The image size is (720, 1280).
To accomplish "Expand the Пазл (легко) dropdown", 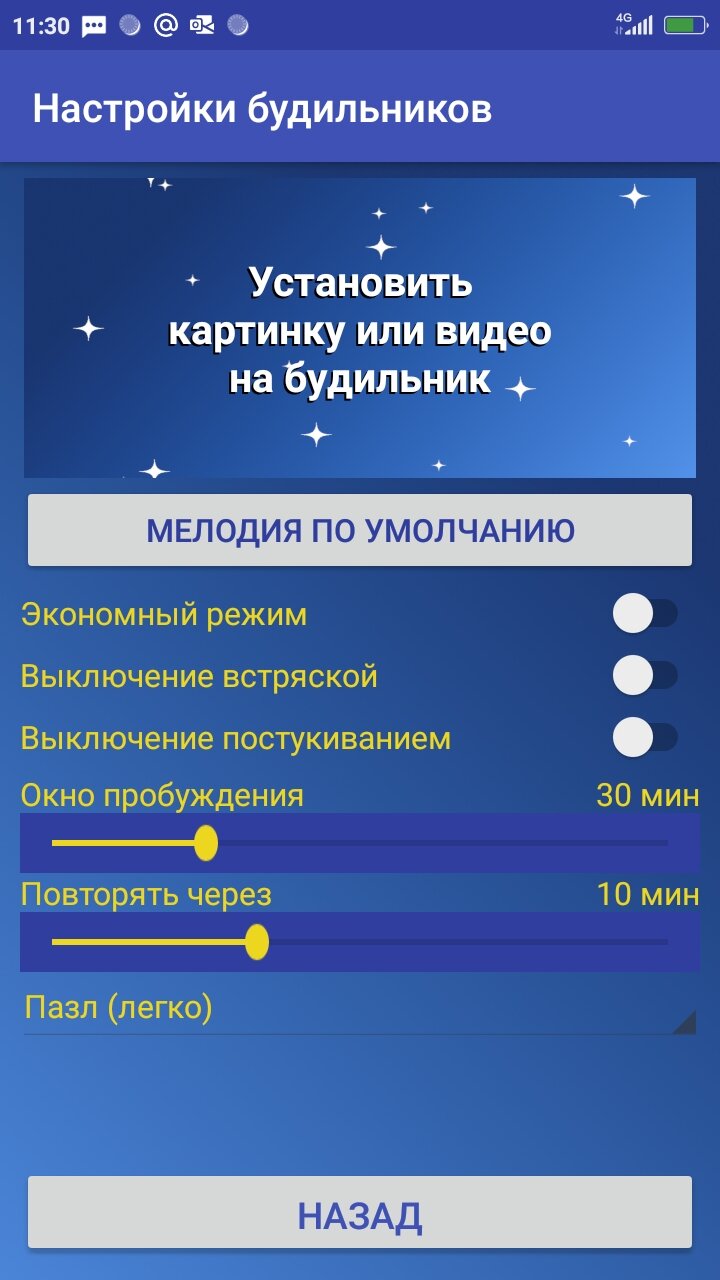I will [360, 1008].
